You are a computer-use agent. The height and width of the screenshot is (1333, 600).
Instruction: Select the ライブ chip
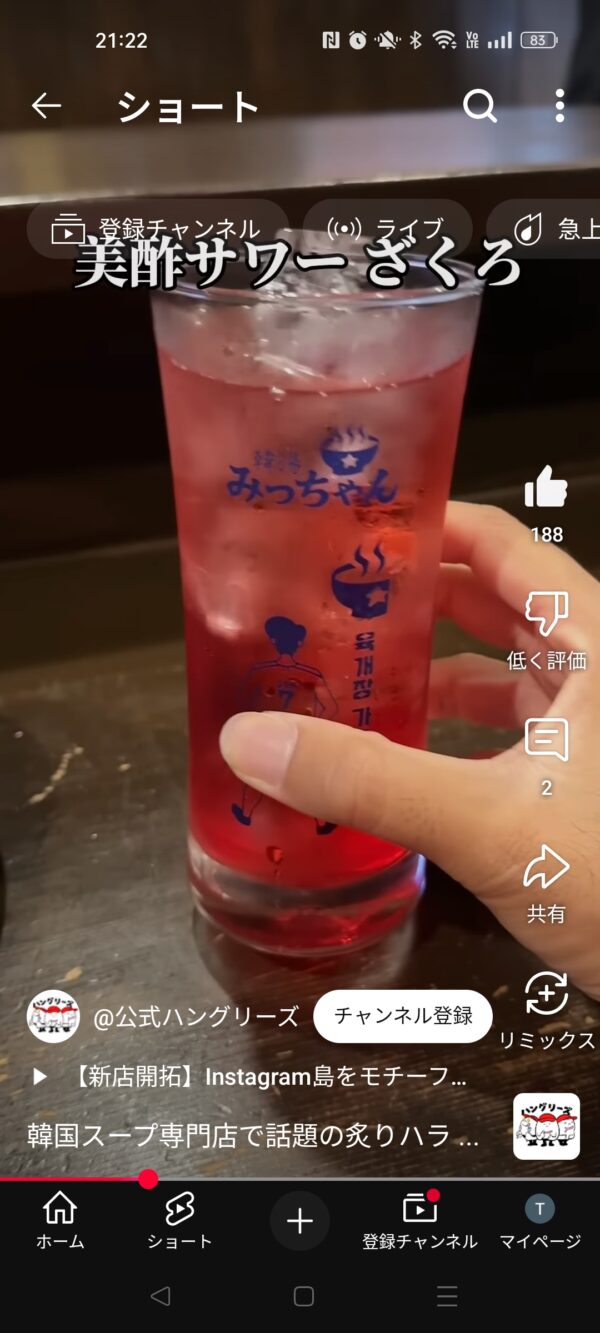pyautogui.click(x=387, y=230)
